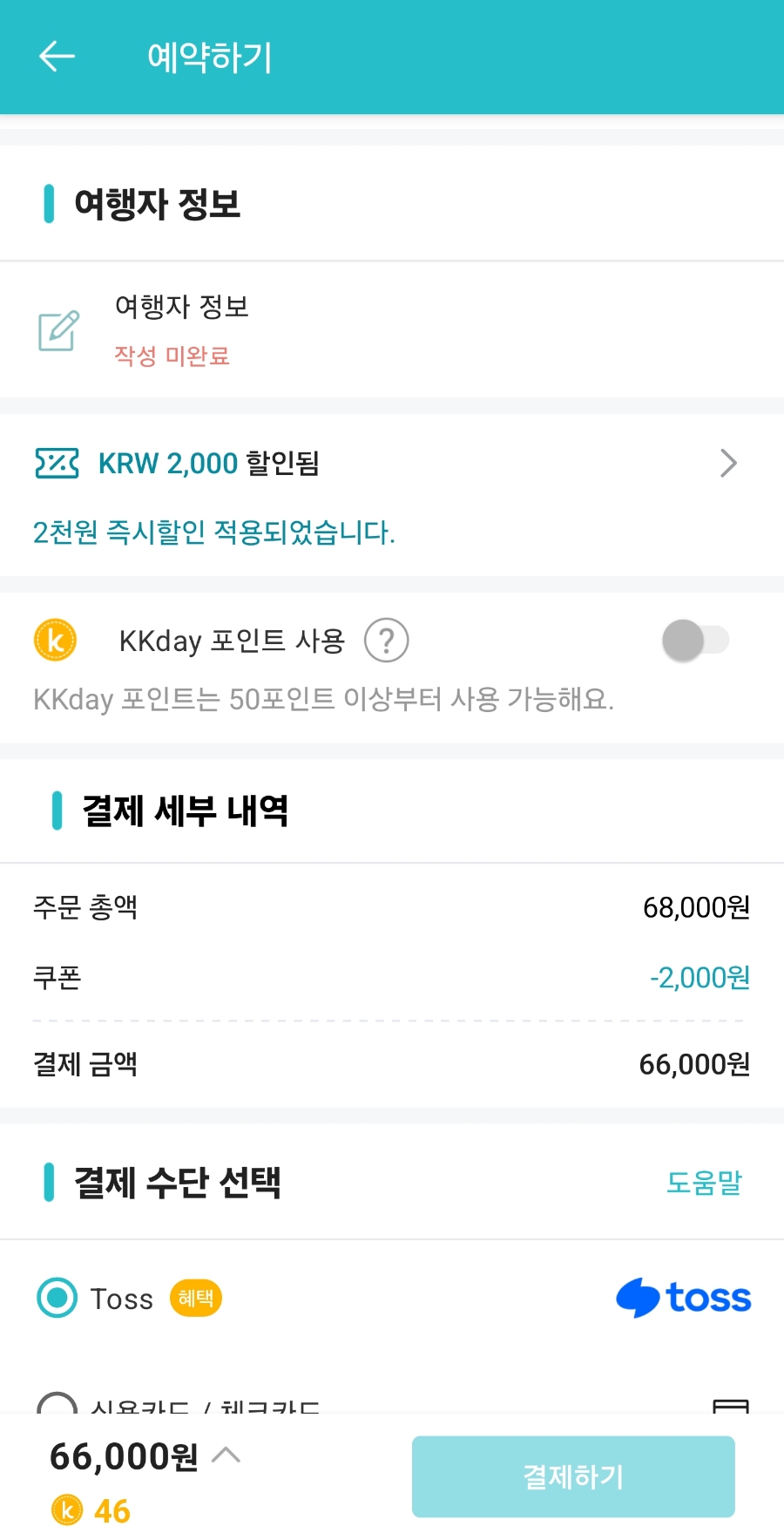
Task: Tap the 결제하기 button to pay
Action: point(573,1476)
